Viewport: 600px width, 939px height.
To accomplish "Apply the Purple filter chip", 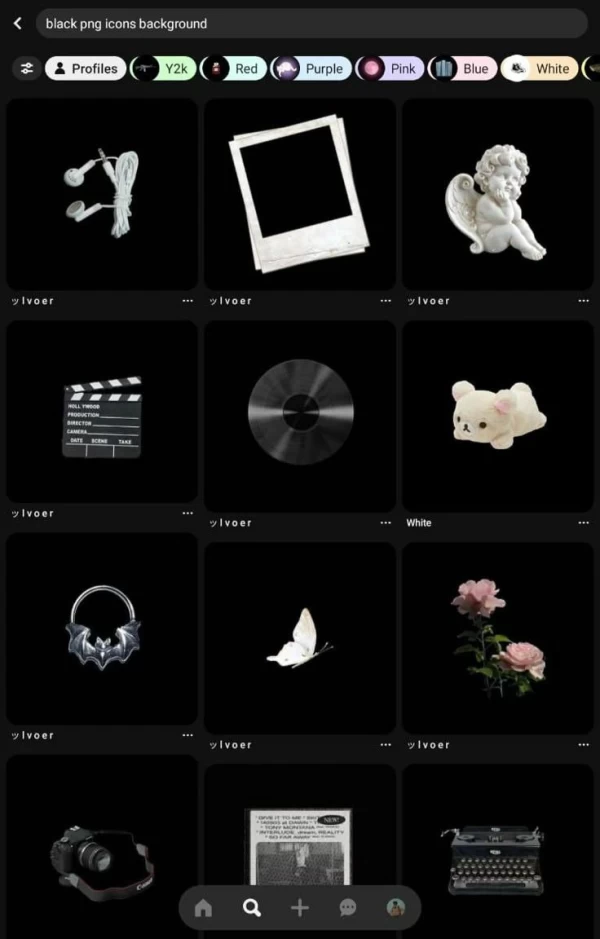I will pyautogui.click(x=311, y=69).
